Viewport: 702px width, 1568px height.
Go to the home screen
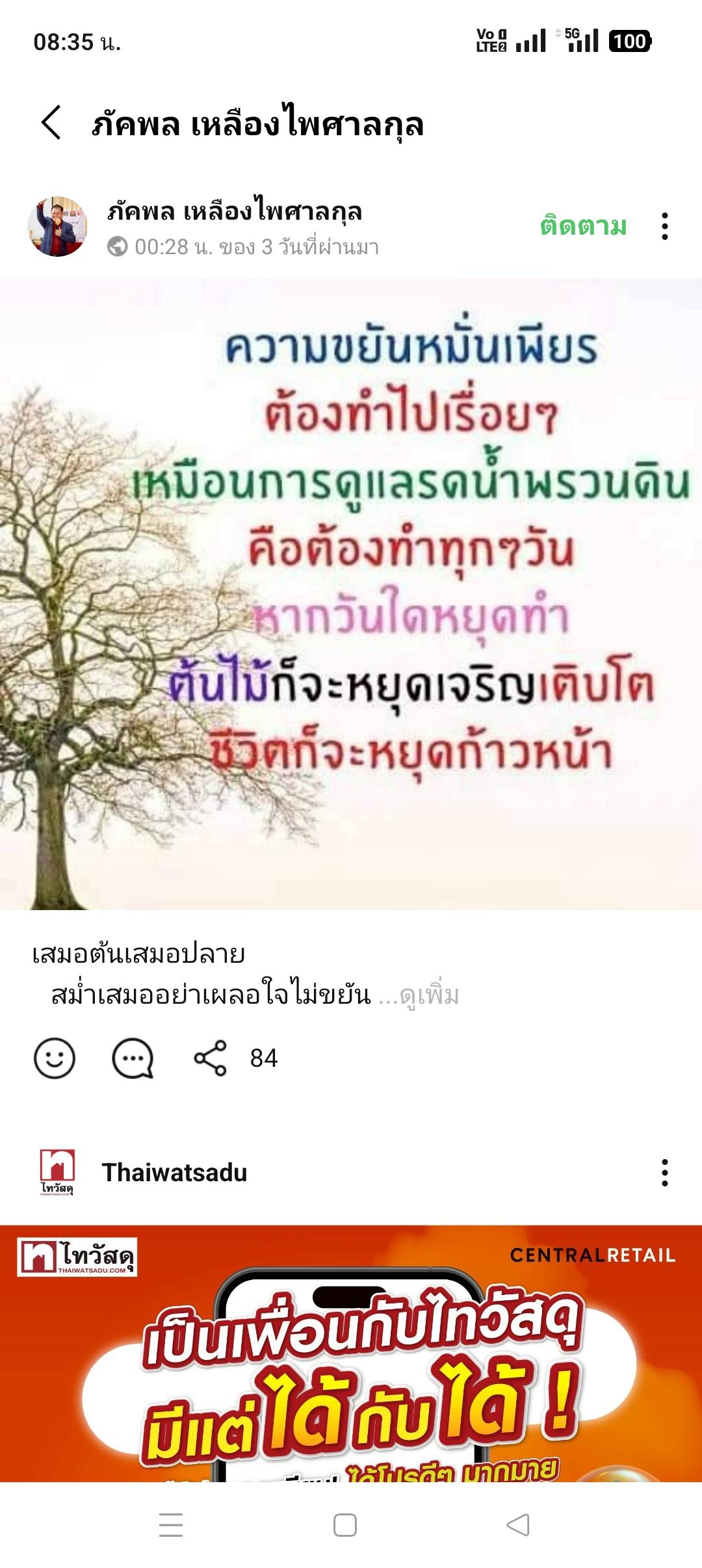(344, 1525)
